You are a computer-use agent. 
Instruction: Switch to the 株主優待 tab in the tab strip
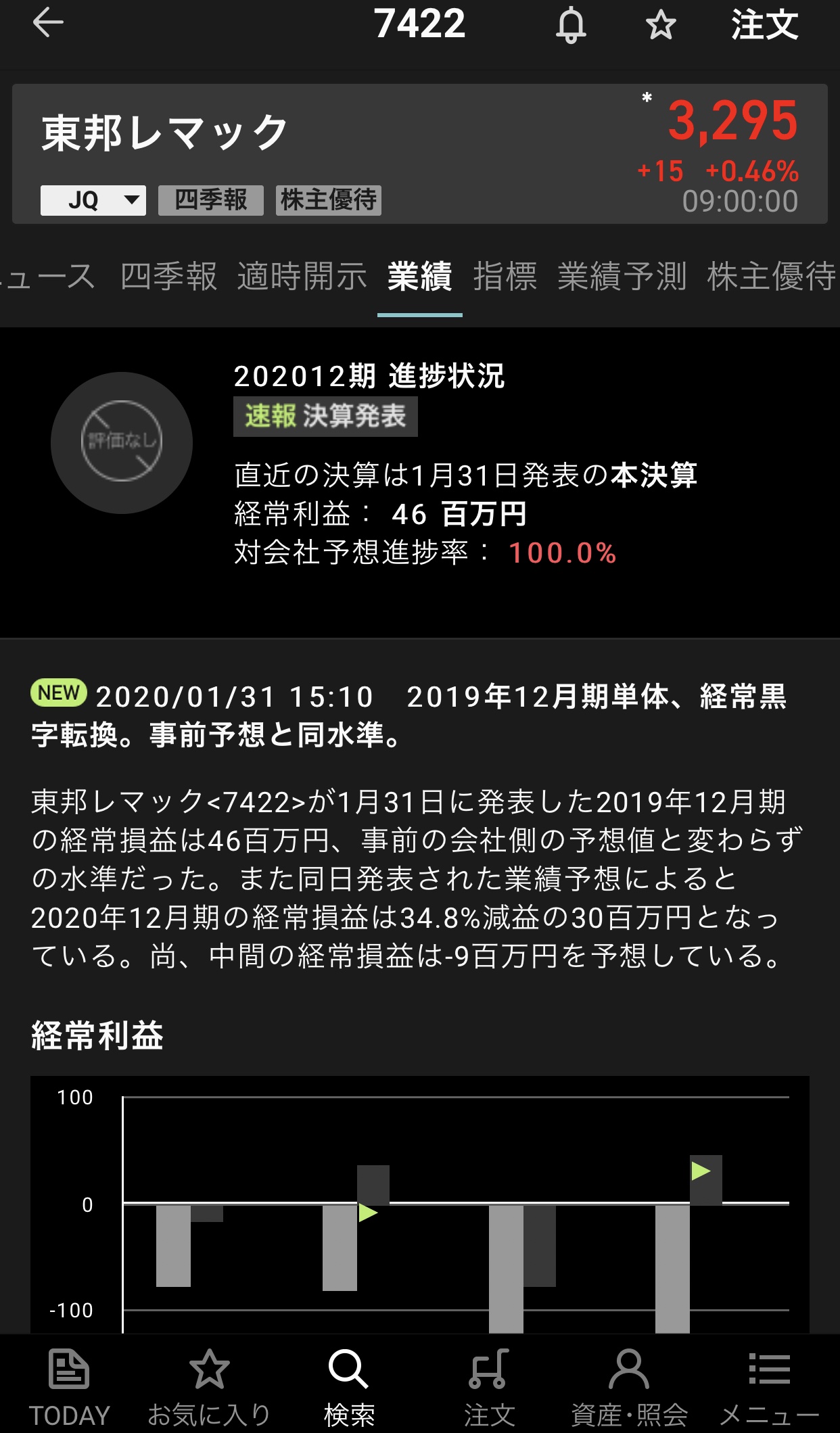click(771, 277)
